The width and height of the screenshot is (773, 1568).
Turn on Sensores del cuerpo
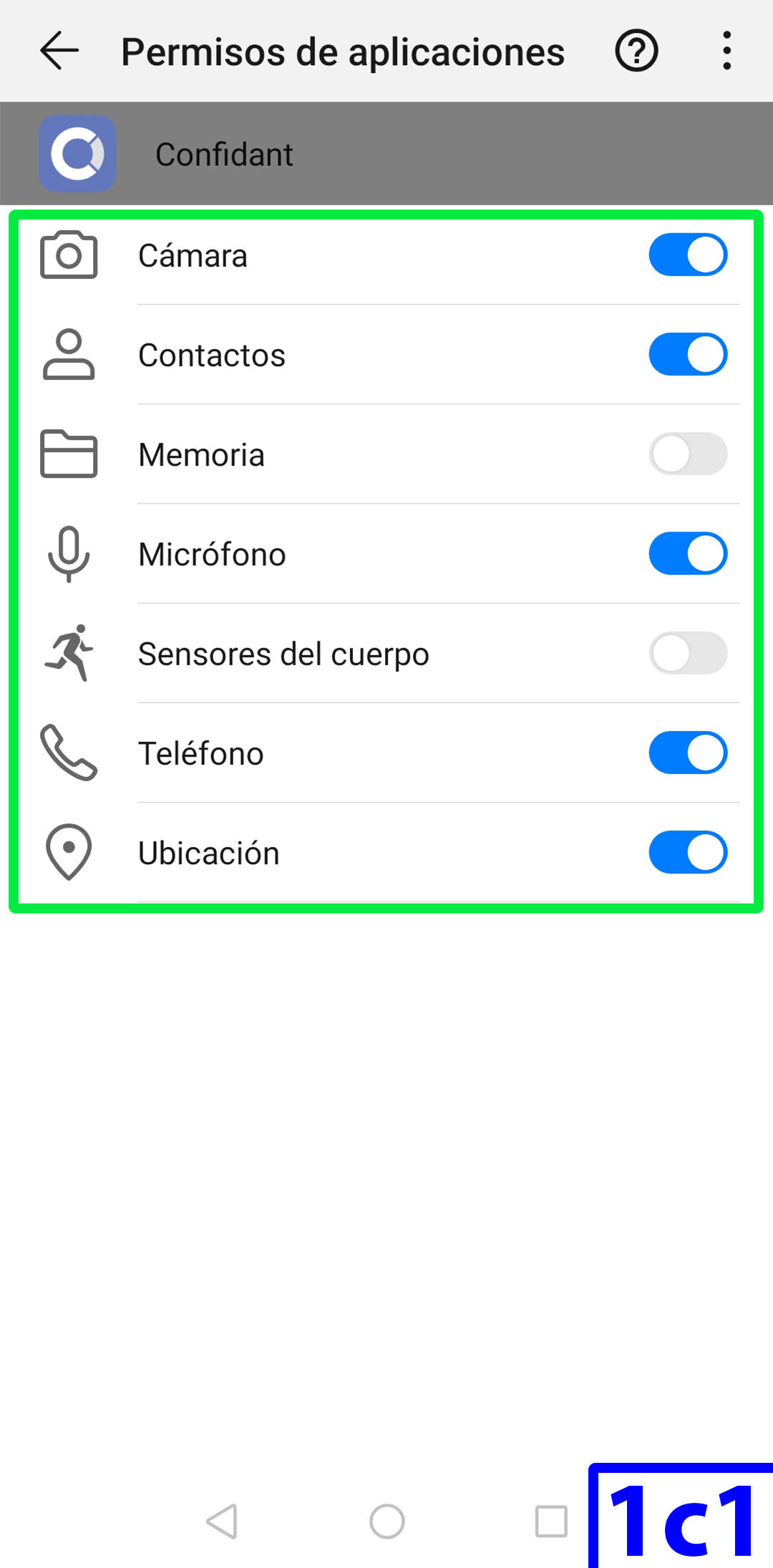[688, 653]
